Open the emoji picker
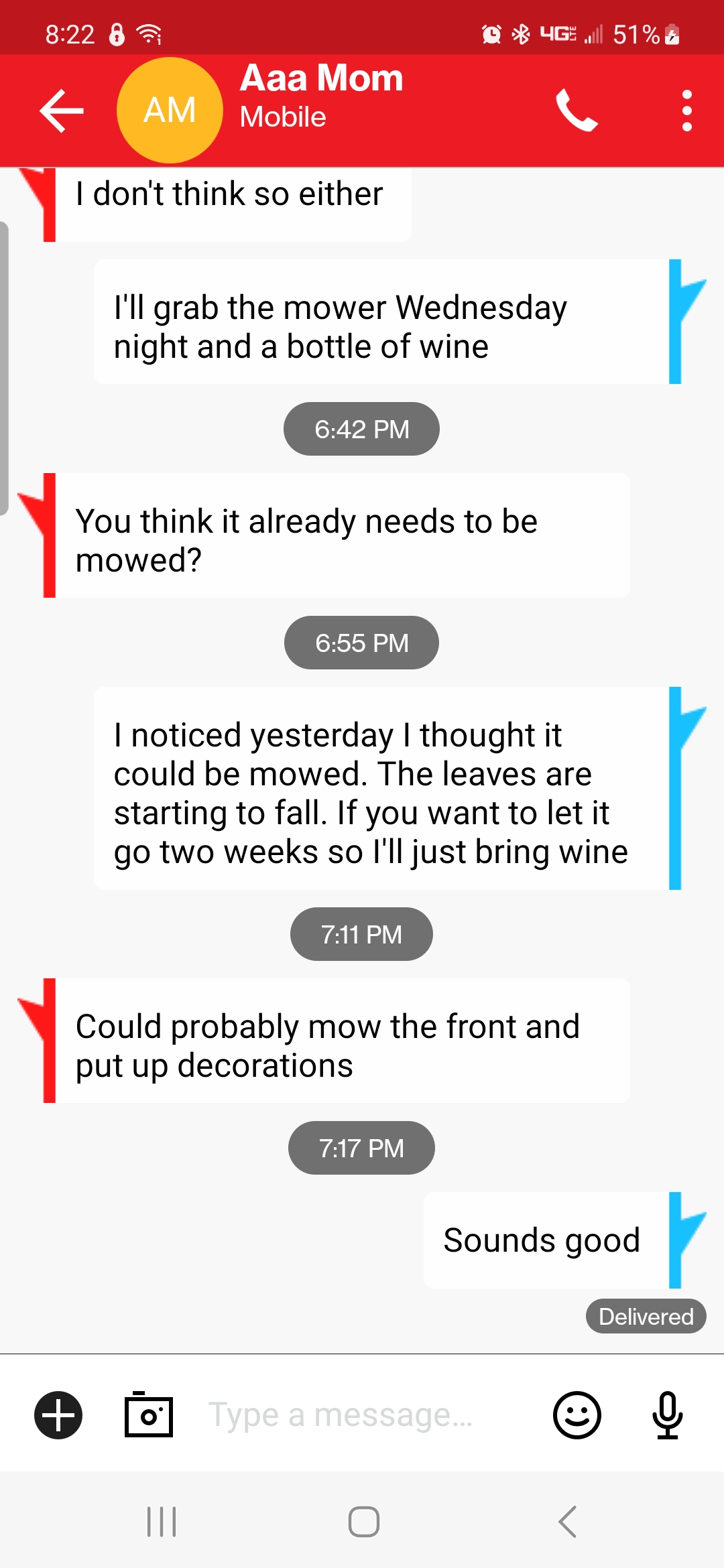Viewport: 724px width, 1568px height. click(x=577, y=1415)
